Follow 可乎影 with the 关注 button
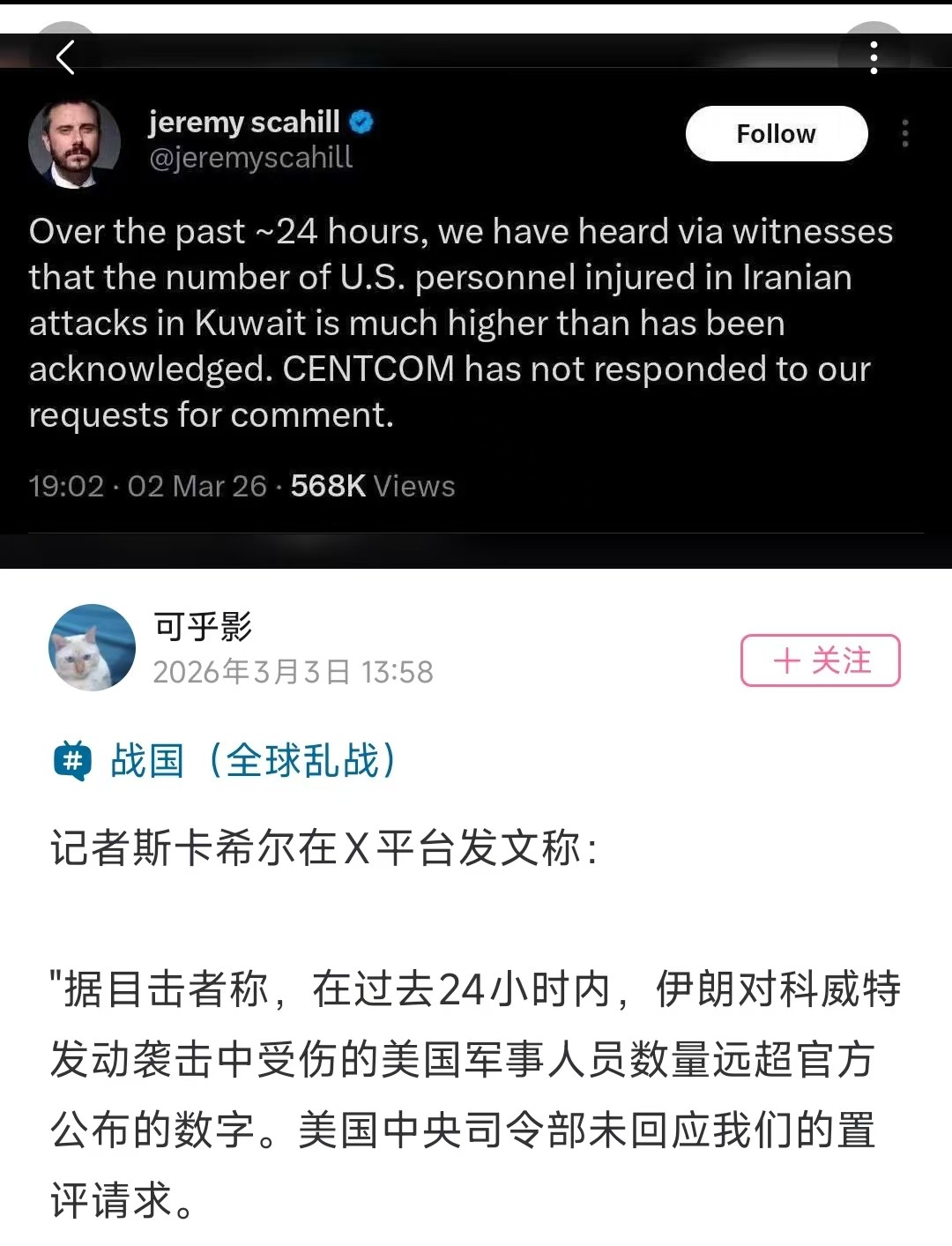 click(x=820, y=660)
